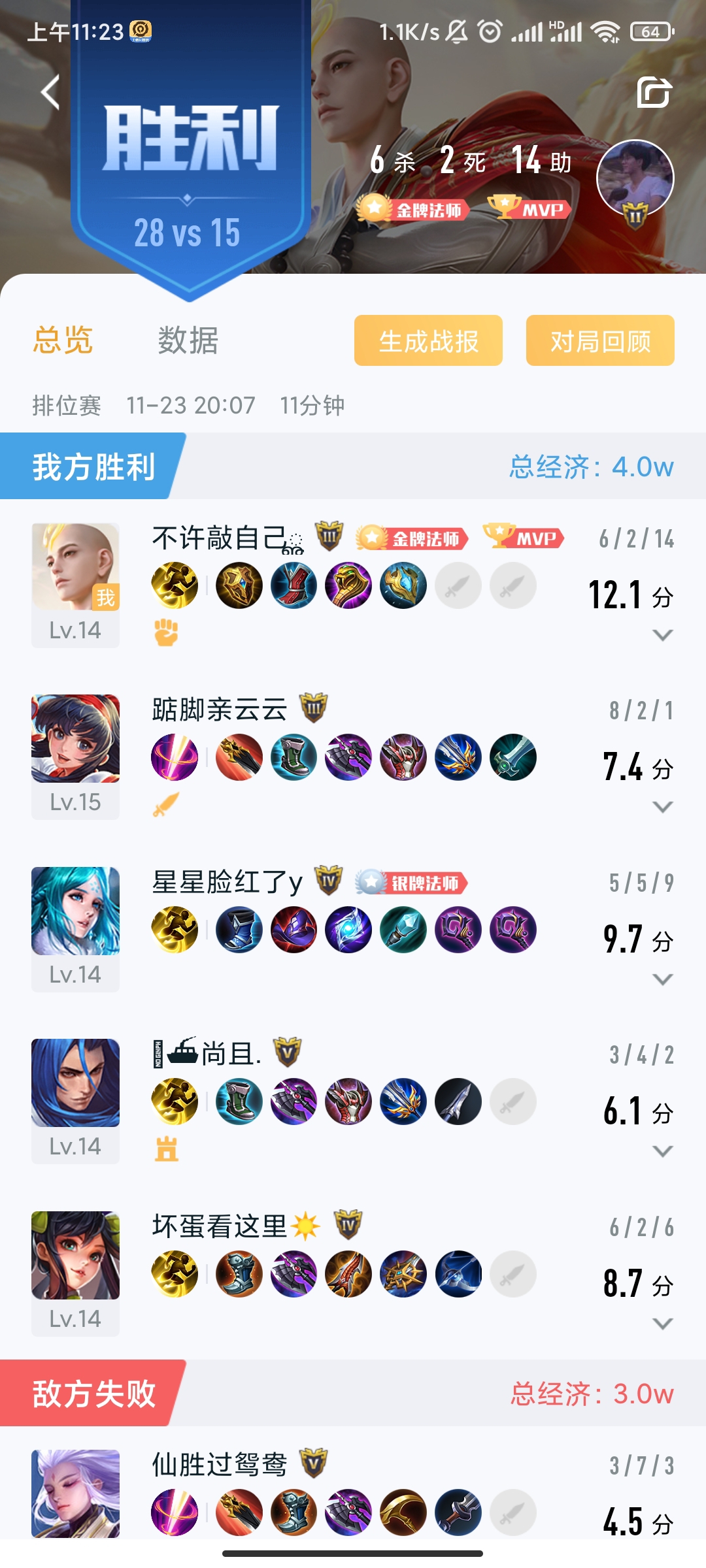The height and width of the screenshot is (1568, 706).
Task: Expand details for 坏蛋看这里
Action: click(x=662, y=1324)
